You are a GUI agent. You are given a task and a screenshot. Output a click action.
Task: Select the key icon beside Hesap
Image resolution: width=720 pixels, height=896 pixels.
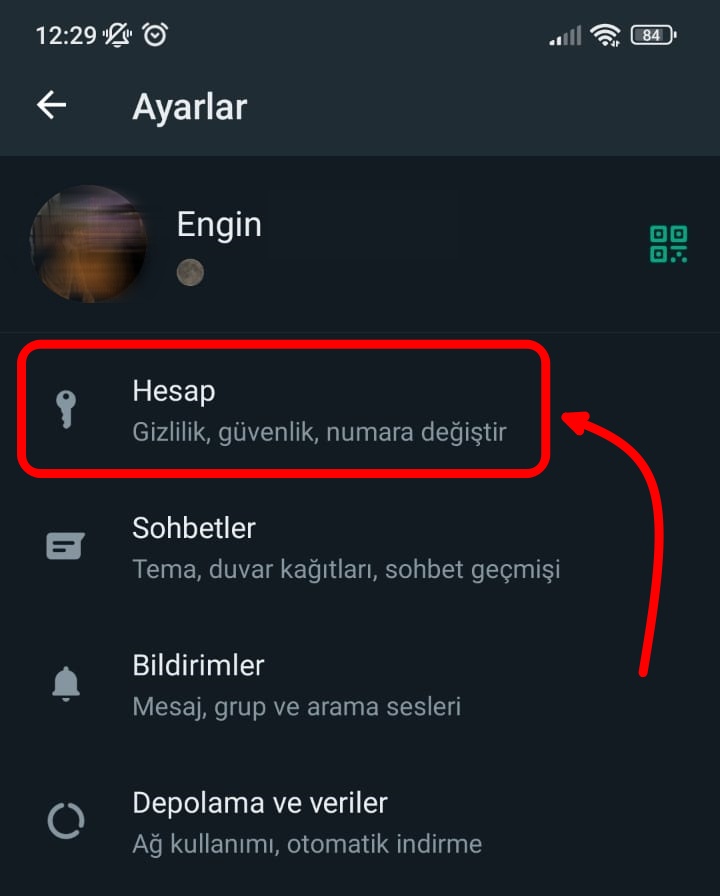tap(65, 408)
